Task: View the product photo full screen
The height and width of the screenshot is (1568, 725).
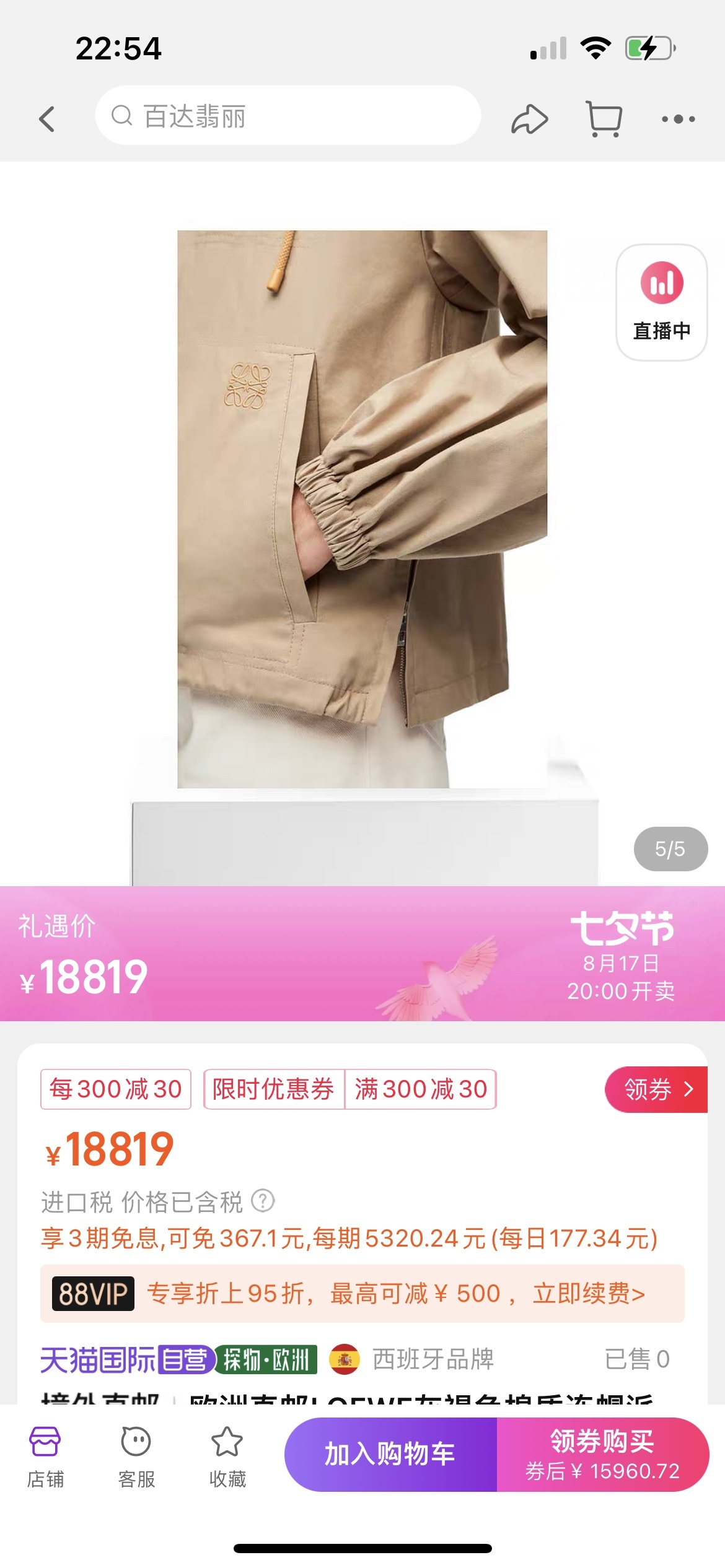Action: pyautogui.click(x=362, y=508)
